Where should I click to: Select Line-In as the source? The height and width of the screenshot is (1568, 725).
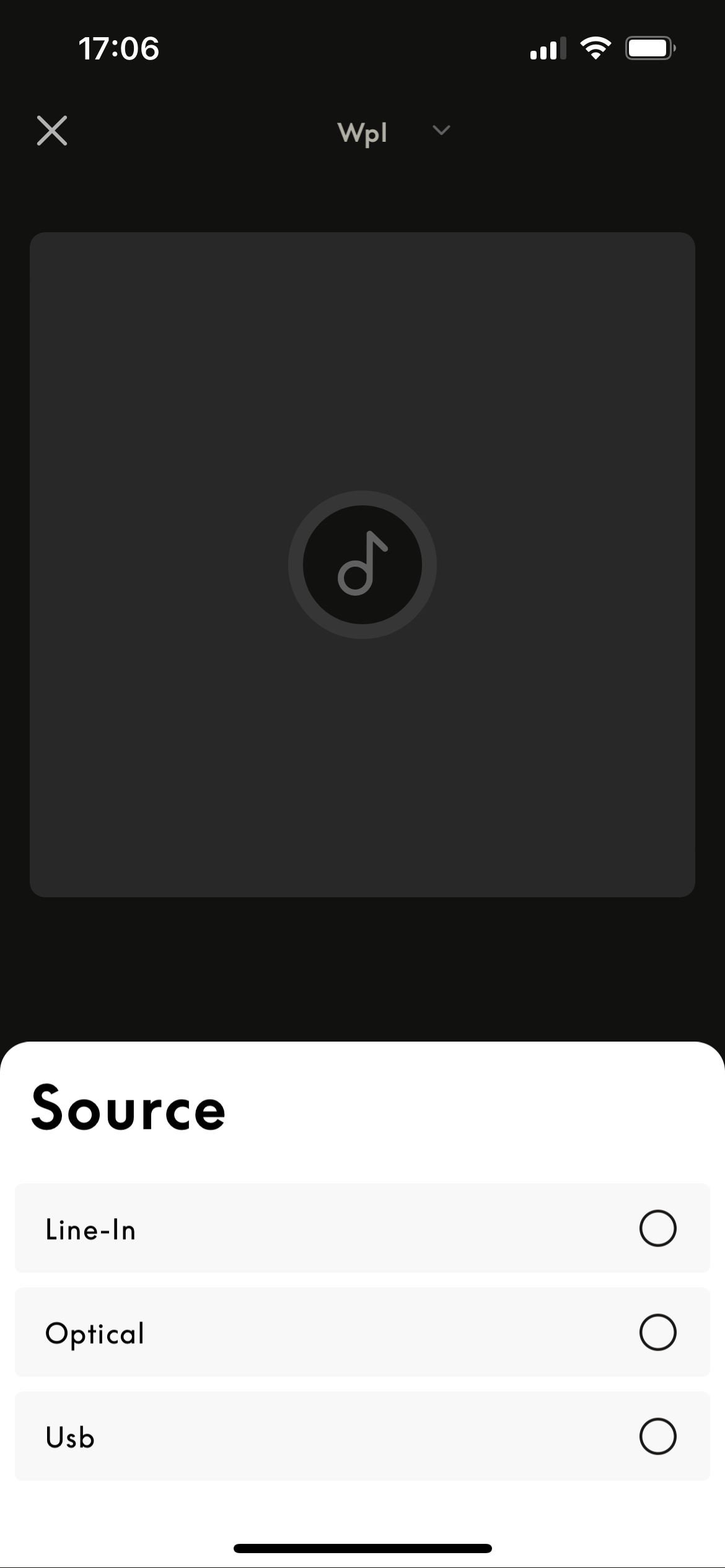362,1229
